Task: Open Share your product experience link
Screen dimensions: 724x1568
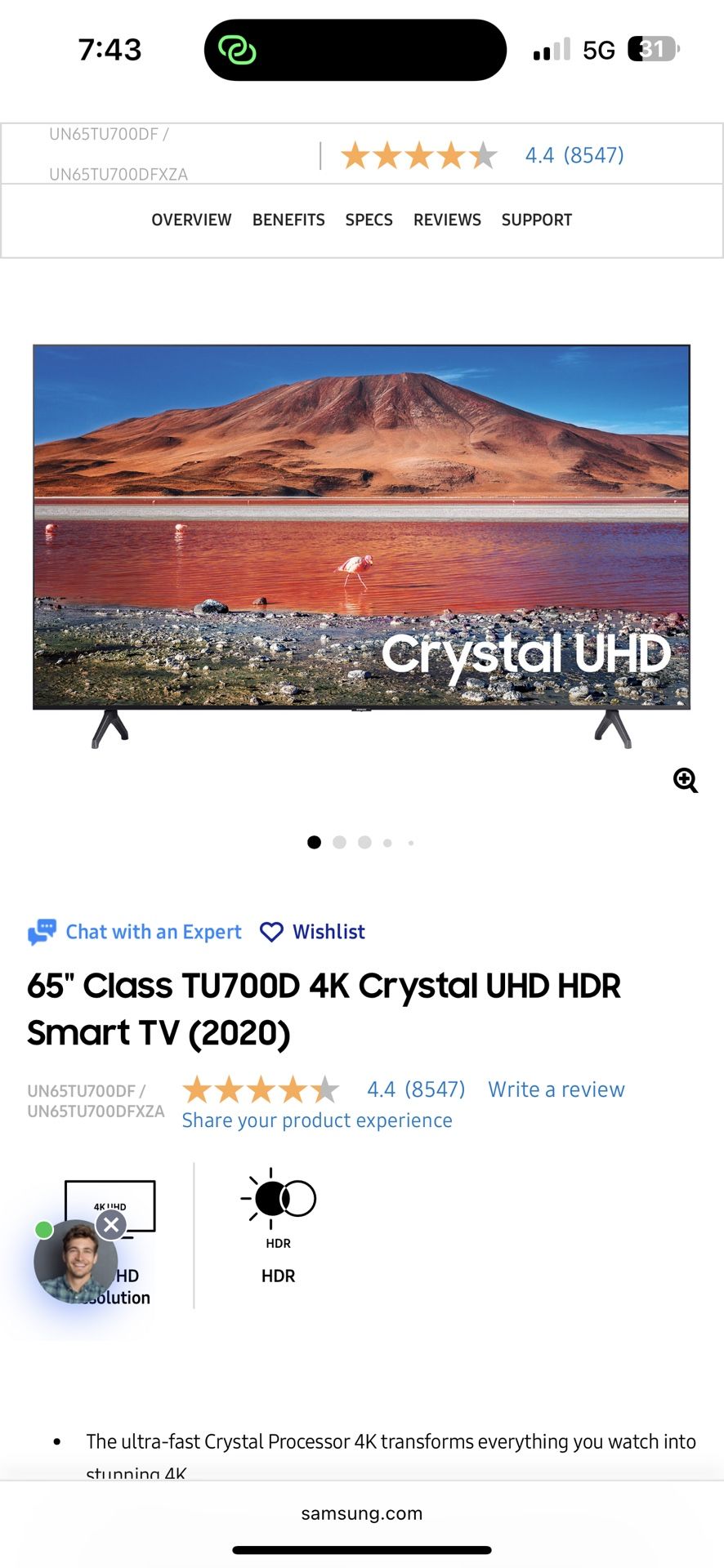Action: pos(317,1120)
